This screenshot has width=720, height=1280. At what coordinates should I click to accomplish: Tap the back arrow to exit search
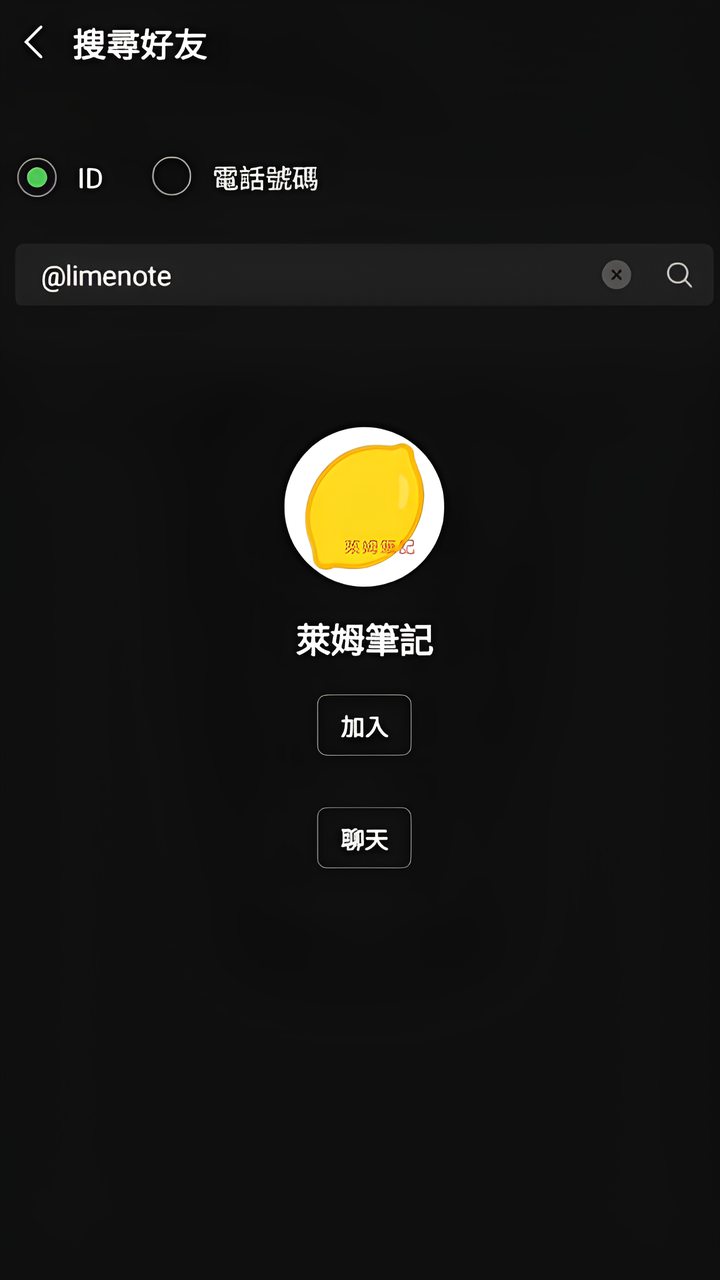33,42
